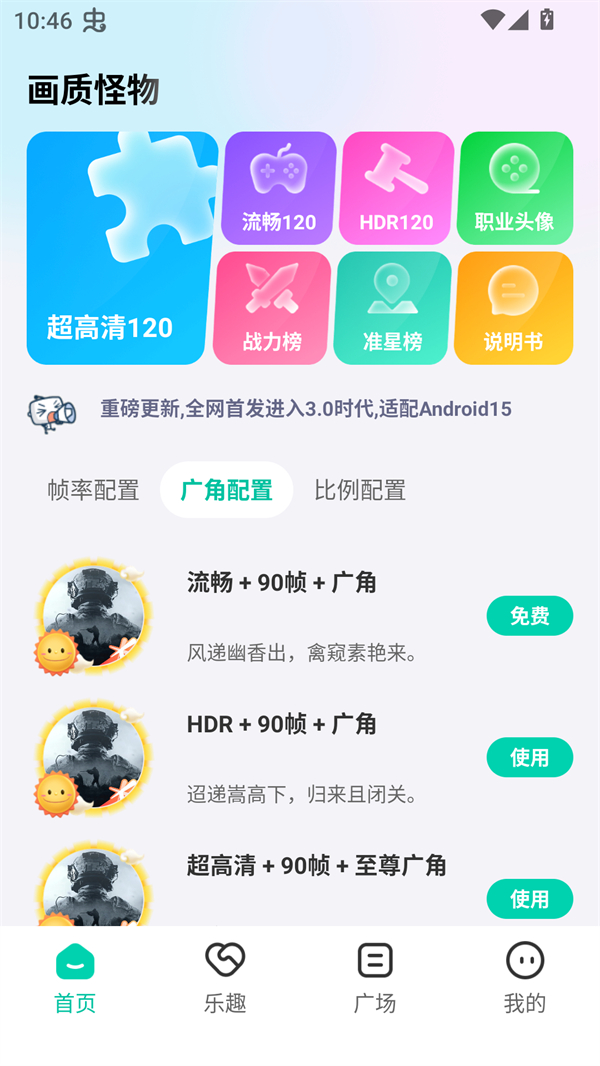Open the 流畅120 tile

[279, 188]
